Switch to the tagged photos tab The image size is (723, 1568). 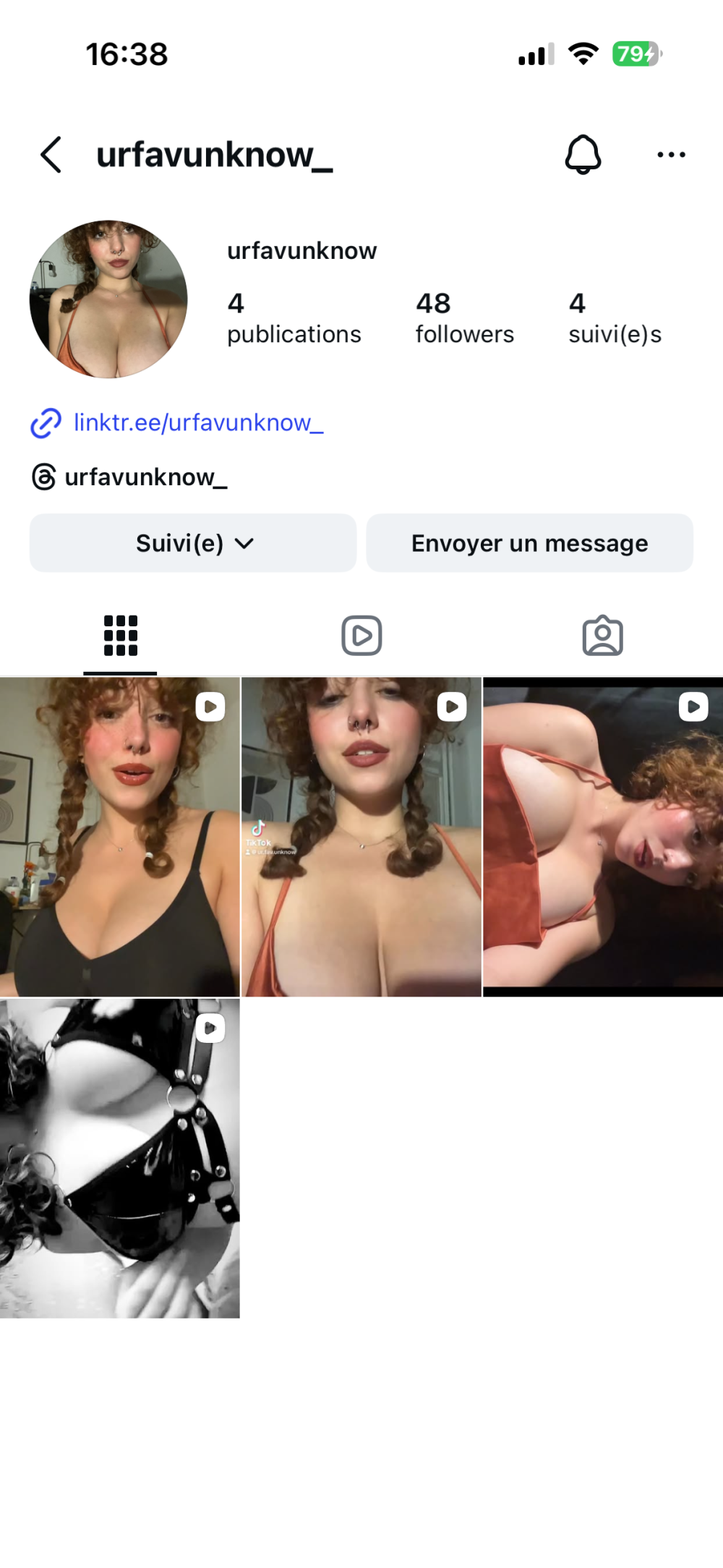tap(602, 636)
